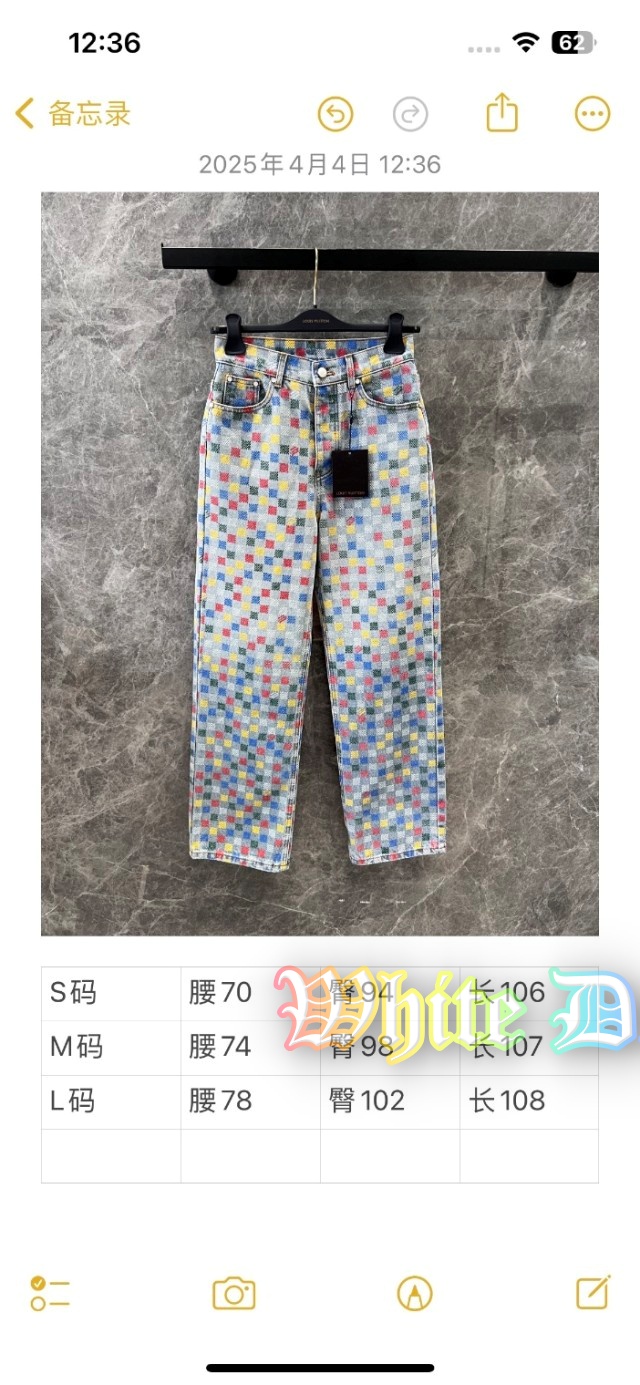Go back to the 备忘录 notes list
The height and width of the screenshot is (1385, 640).
73,114
